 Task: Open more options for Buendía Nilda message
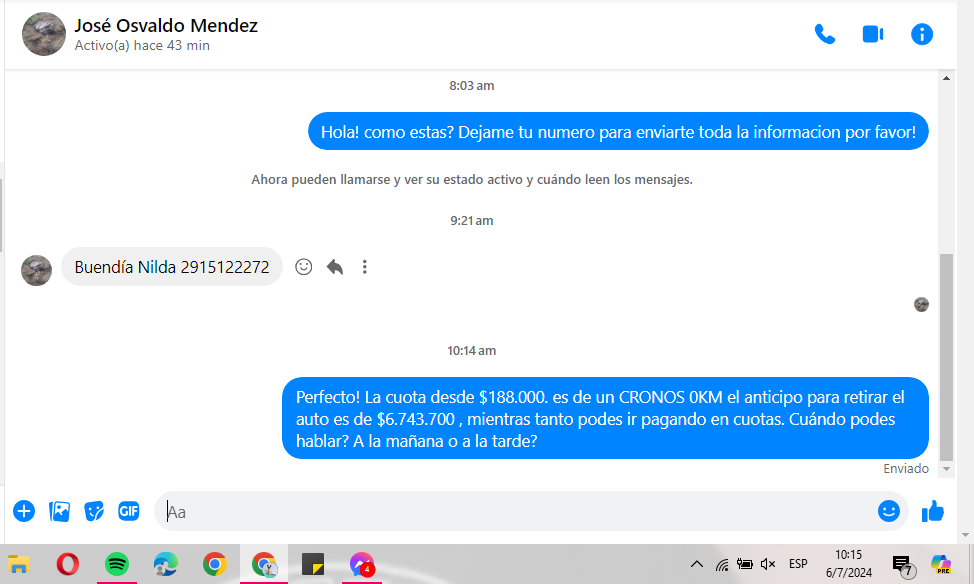click(365, 267)
